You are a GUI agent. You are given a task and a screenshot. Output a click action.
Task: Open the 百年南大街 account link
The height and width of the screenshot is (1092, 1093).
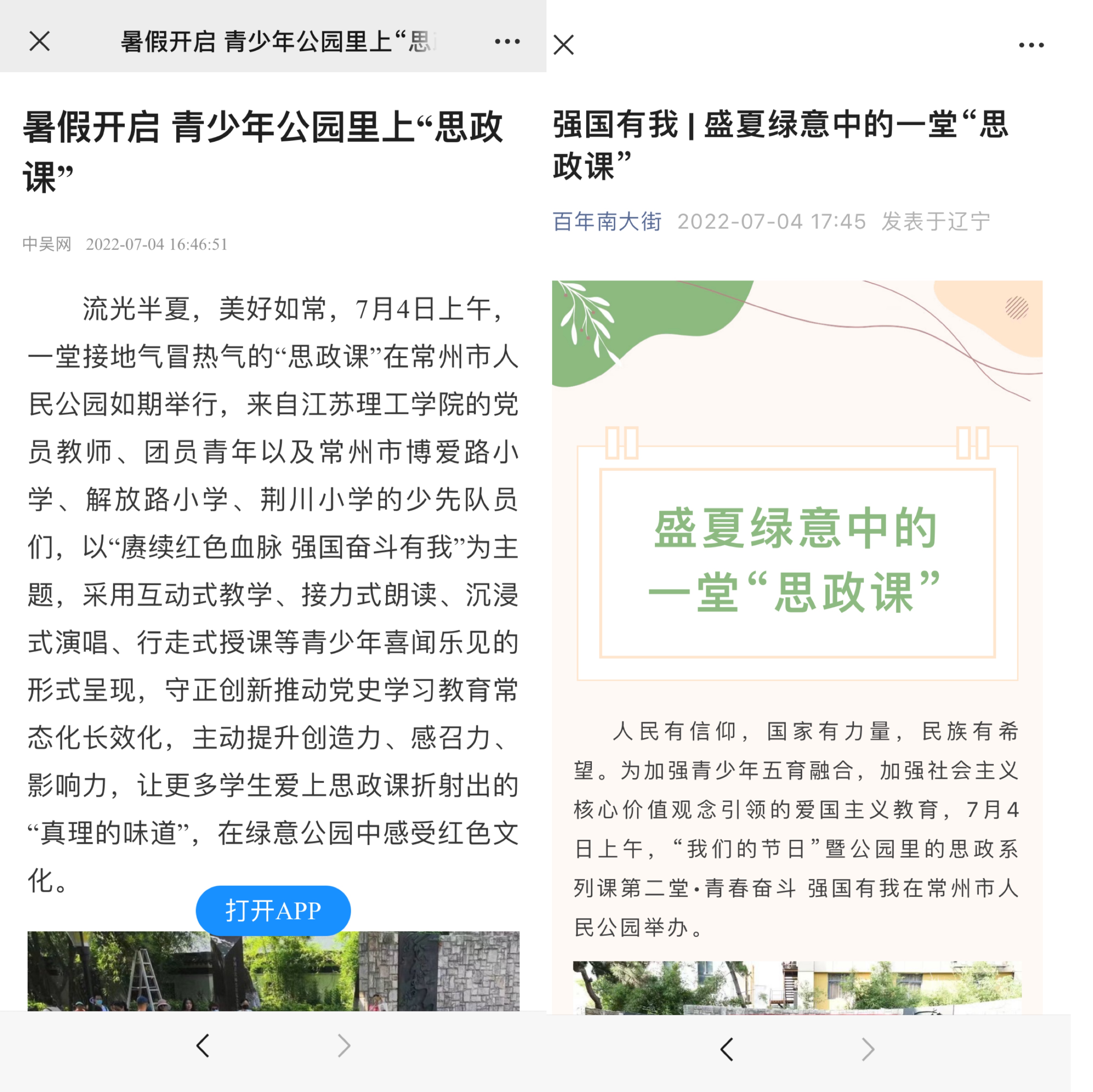tap(606, 221)
